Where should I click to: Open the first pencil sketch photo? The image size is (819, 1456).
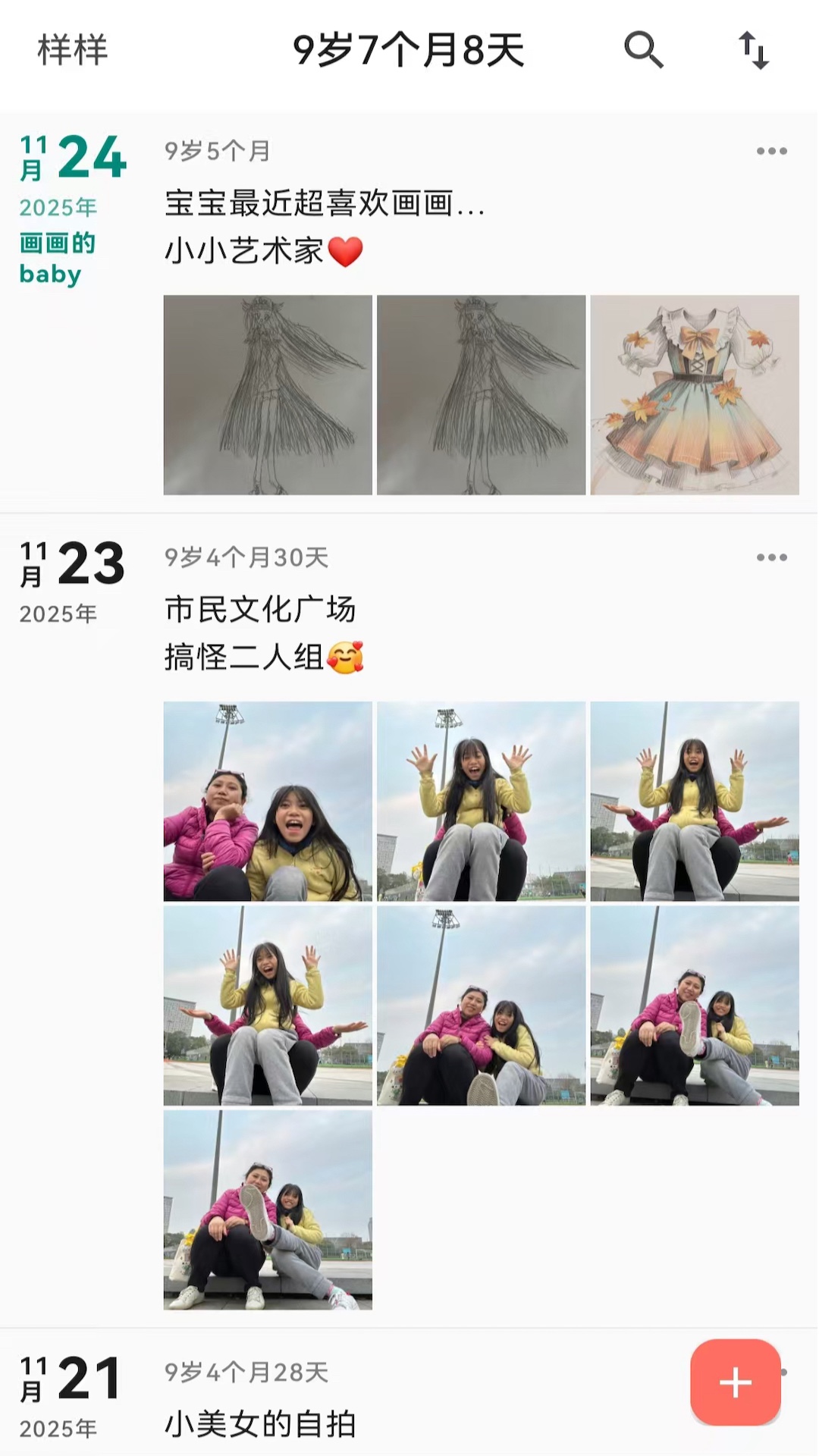click(268, 395)
